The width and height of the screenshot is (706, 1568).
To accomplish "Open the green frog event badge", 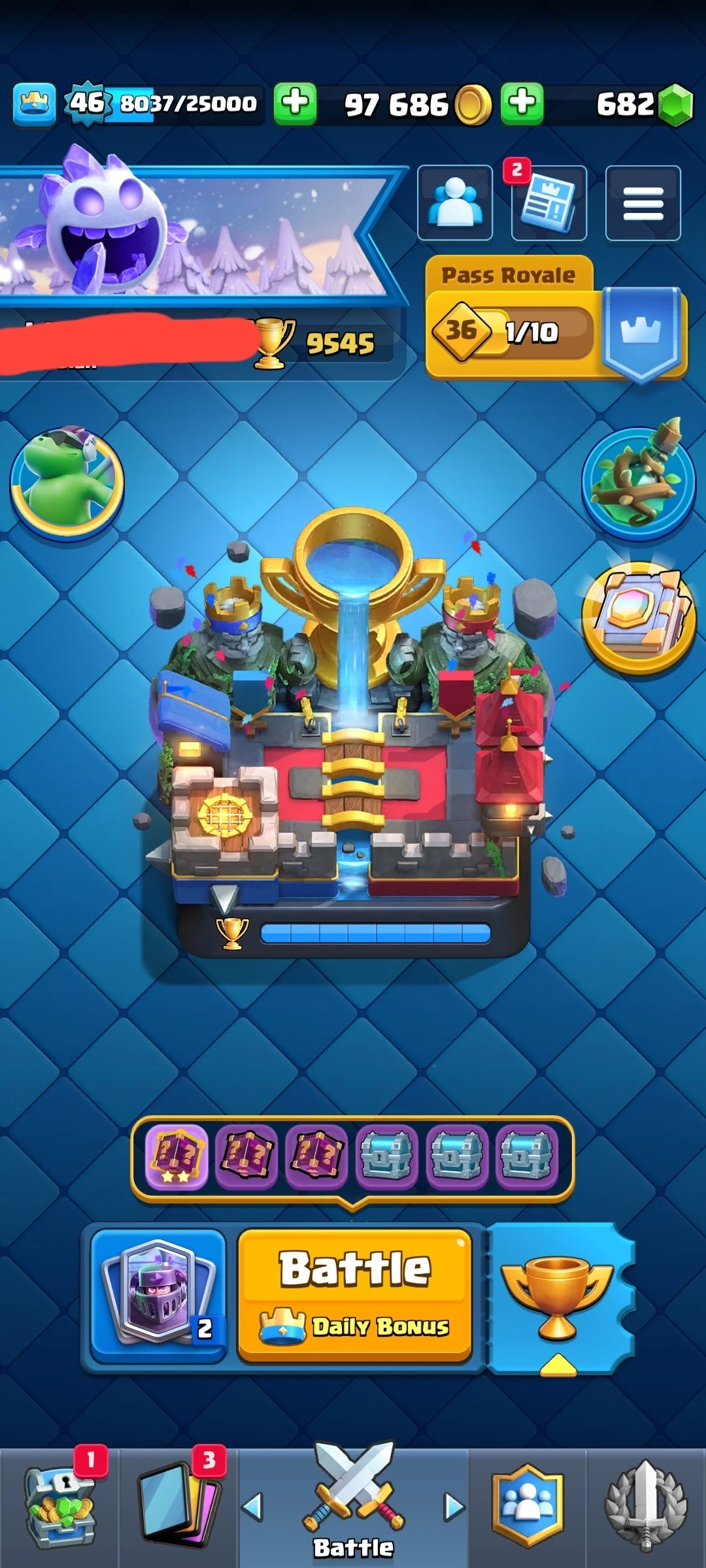I will point(67,482).
